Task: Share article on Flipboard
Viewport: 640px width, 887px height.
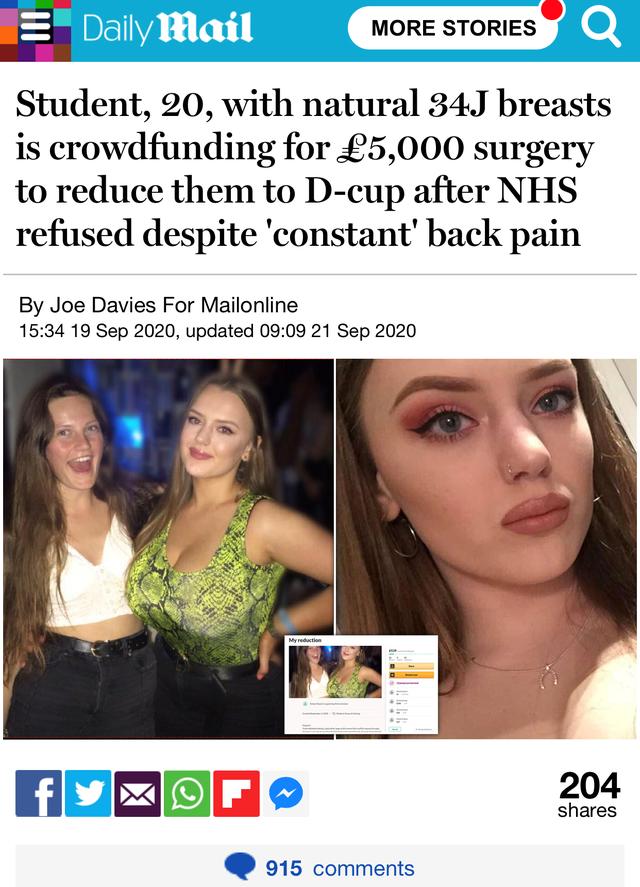Action: click(x=236, y=793)
